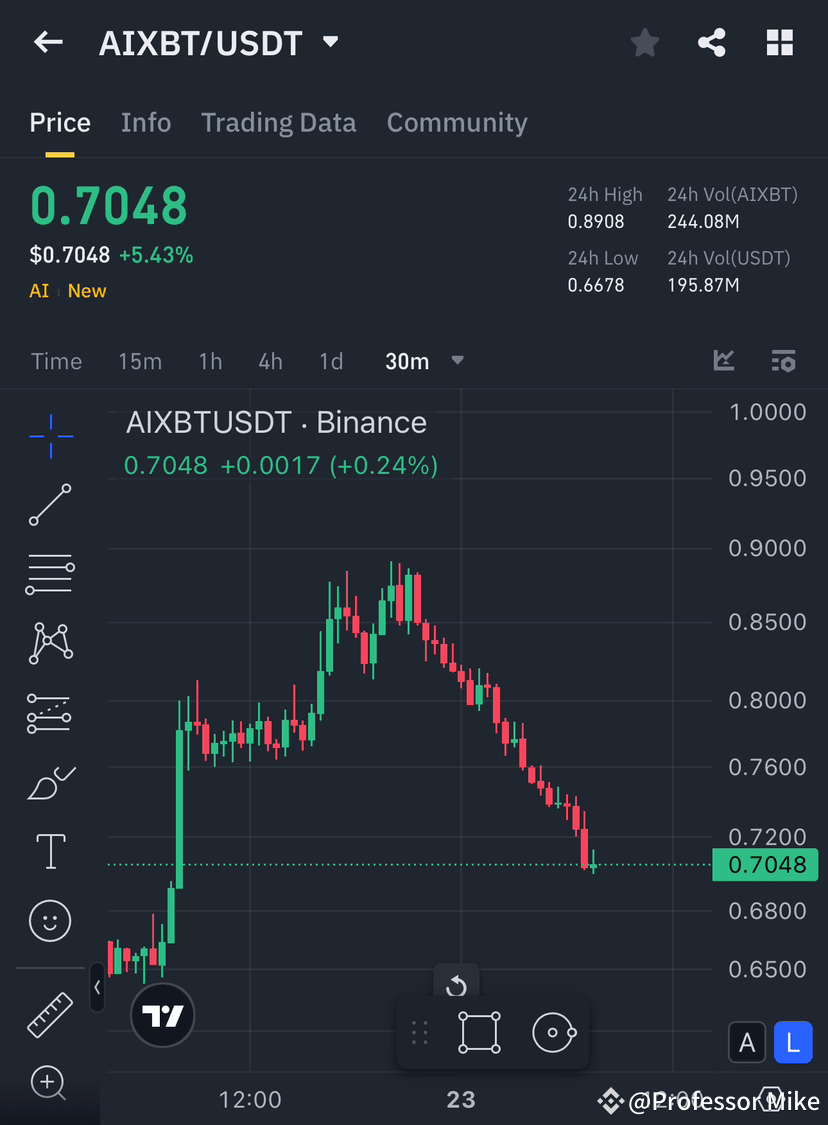Open the 30m interval dropdown
The height and width of the screenshot is (1125, 828).
coord(424,361)
